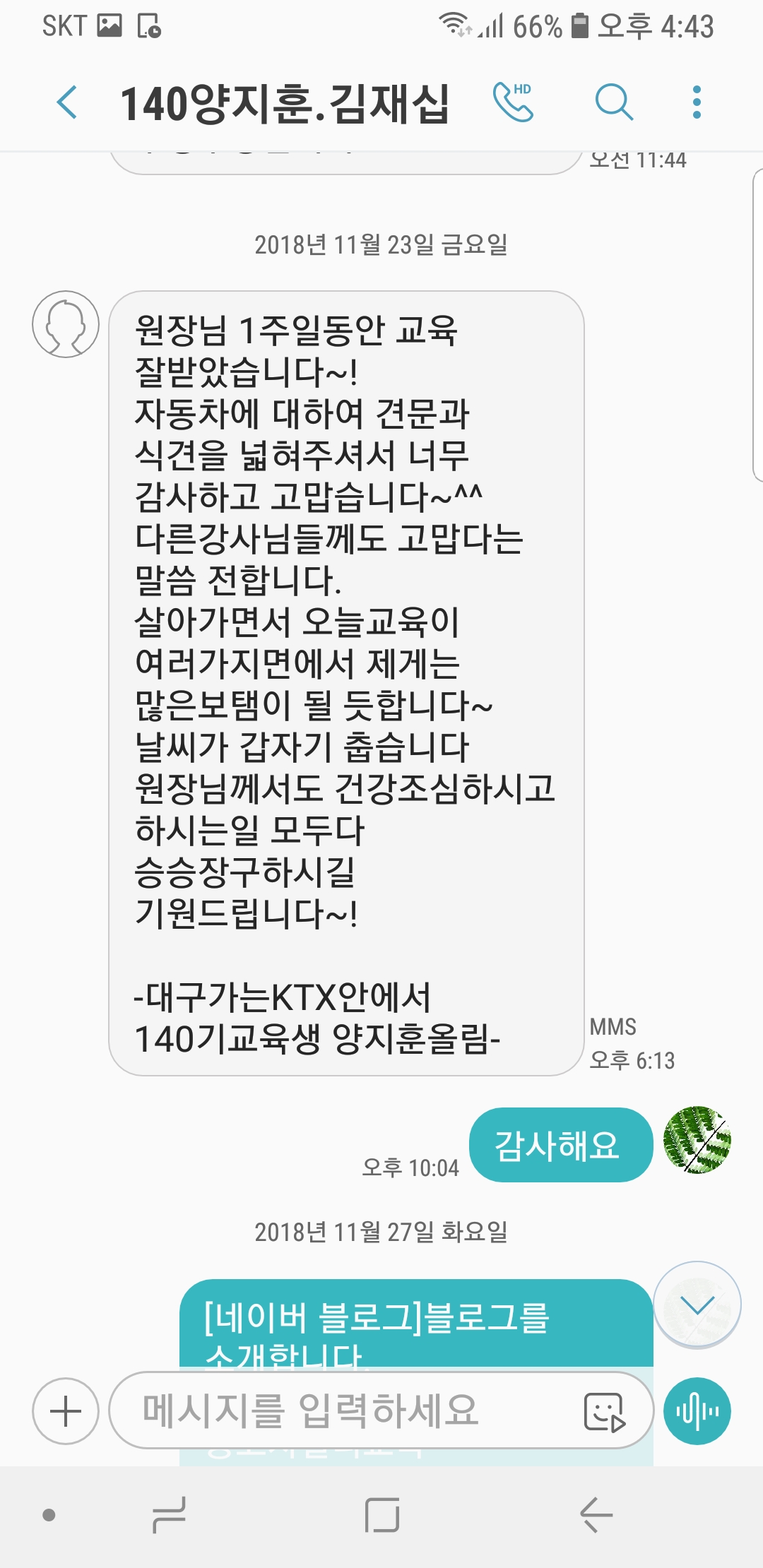Go back from the conversation
This screenshot has height=1568, width=763.
pos(67,103)
